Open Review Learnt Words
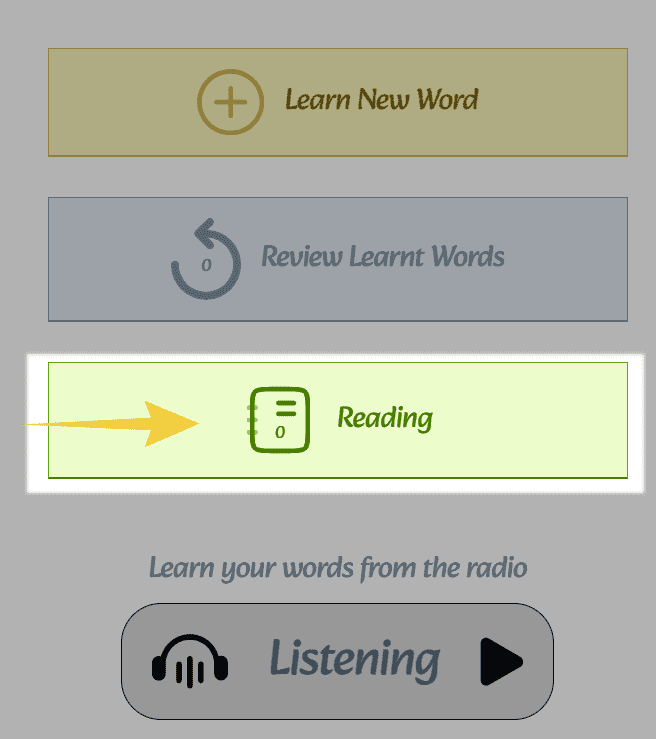 coord(337,258)
